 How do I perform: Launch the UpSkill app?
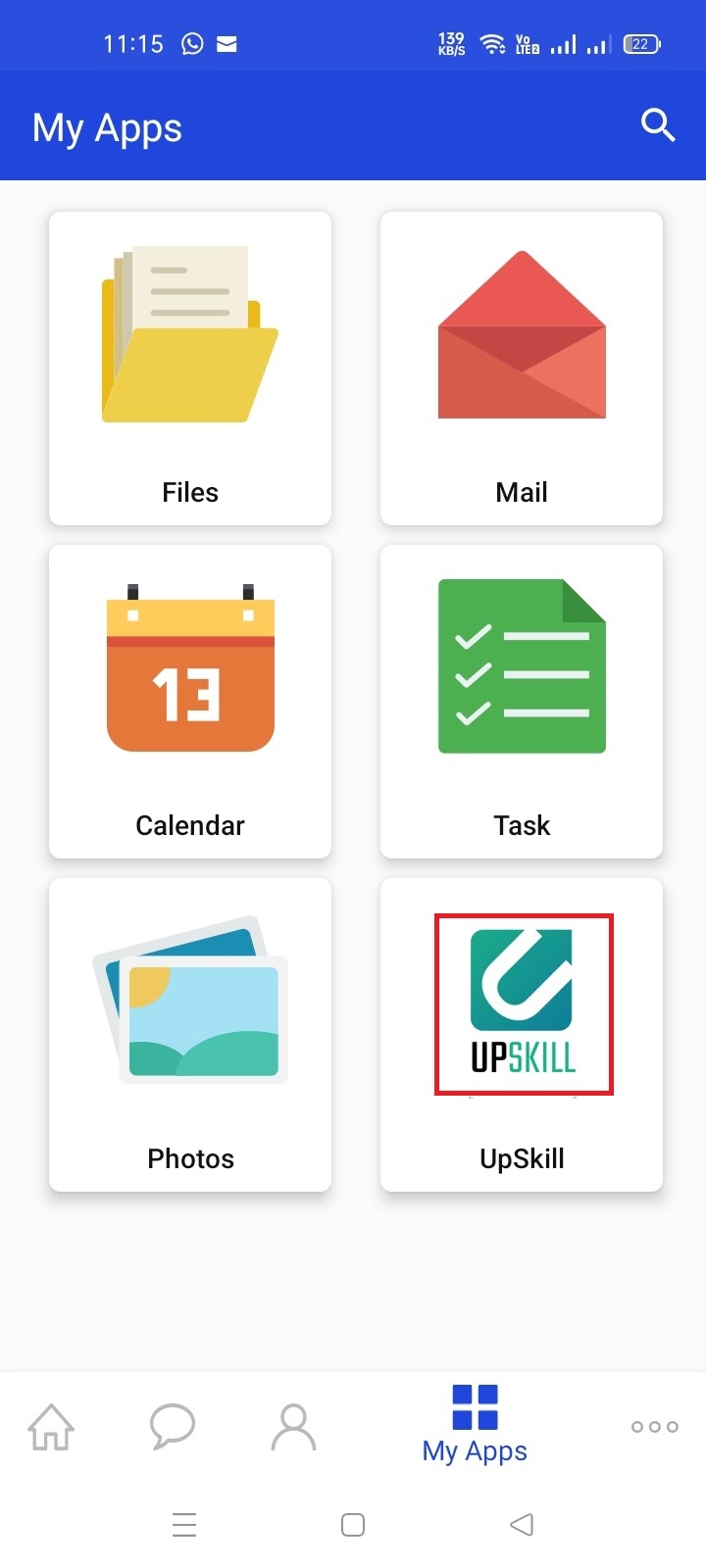coord(522,1034)
